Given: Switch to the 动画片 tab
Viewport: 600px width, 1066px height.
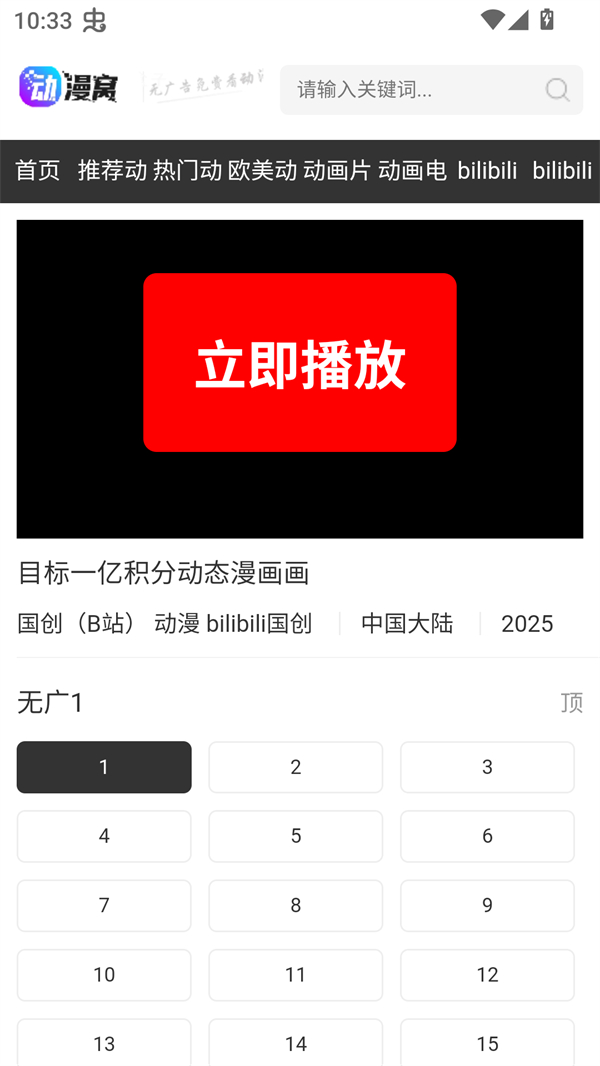Looking at the screenshot, I should pyautogui.click(x=337, y=171).
